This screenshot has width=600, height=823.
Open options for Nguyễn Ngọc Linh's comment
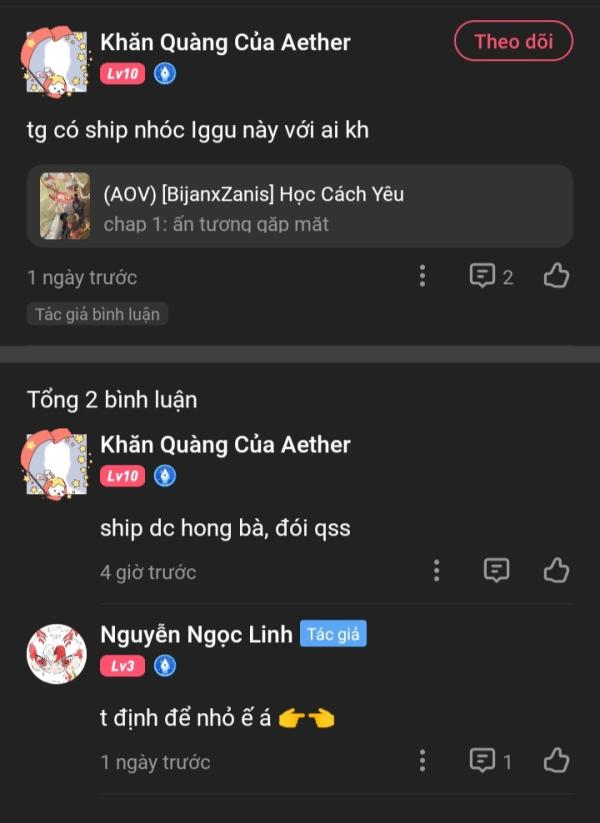(423, 761)
